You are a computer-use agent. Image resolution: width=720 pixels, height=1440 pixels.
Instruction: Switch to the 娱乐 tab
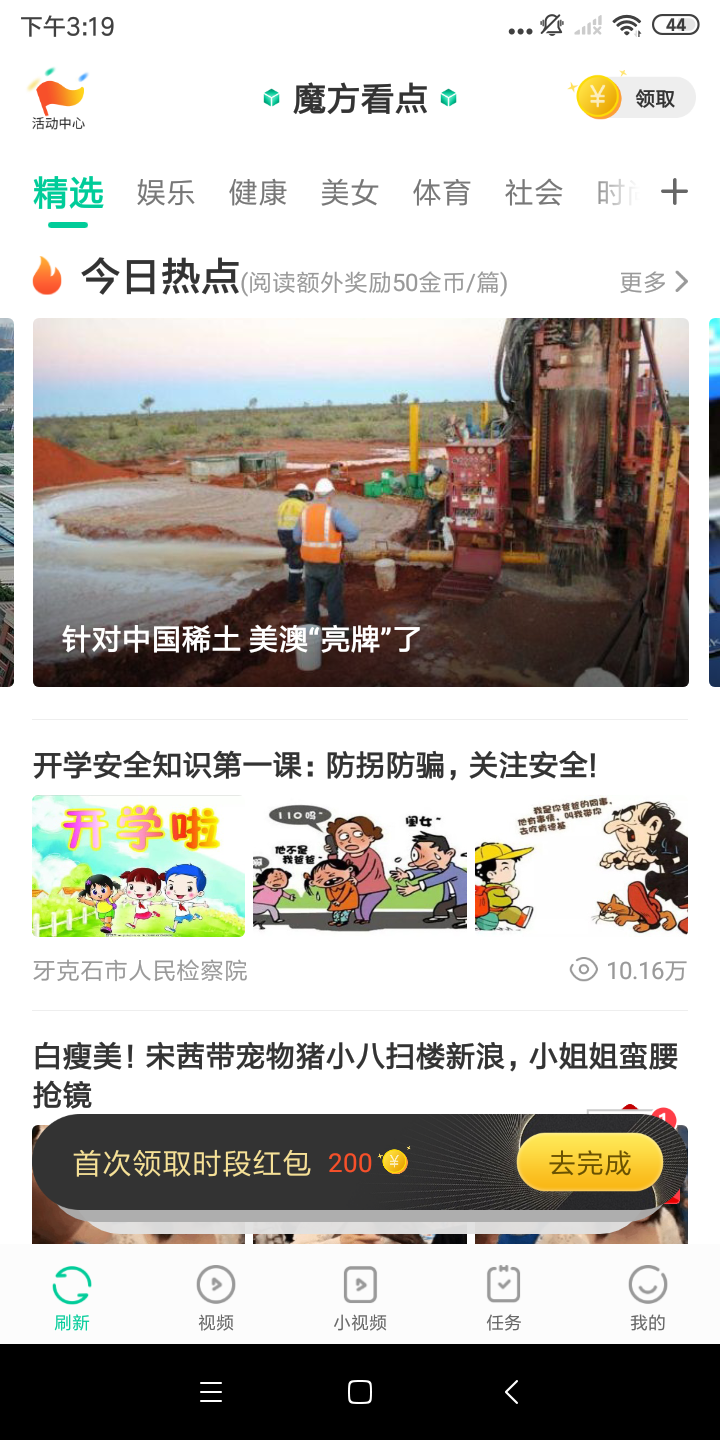165,192
